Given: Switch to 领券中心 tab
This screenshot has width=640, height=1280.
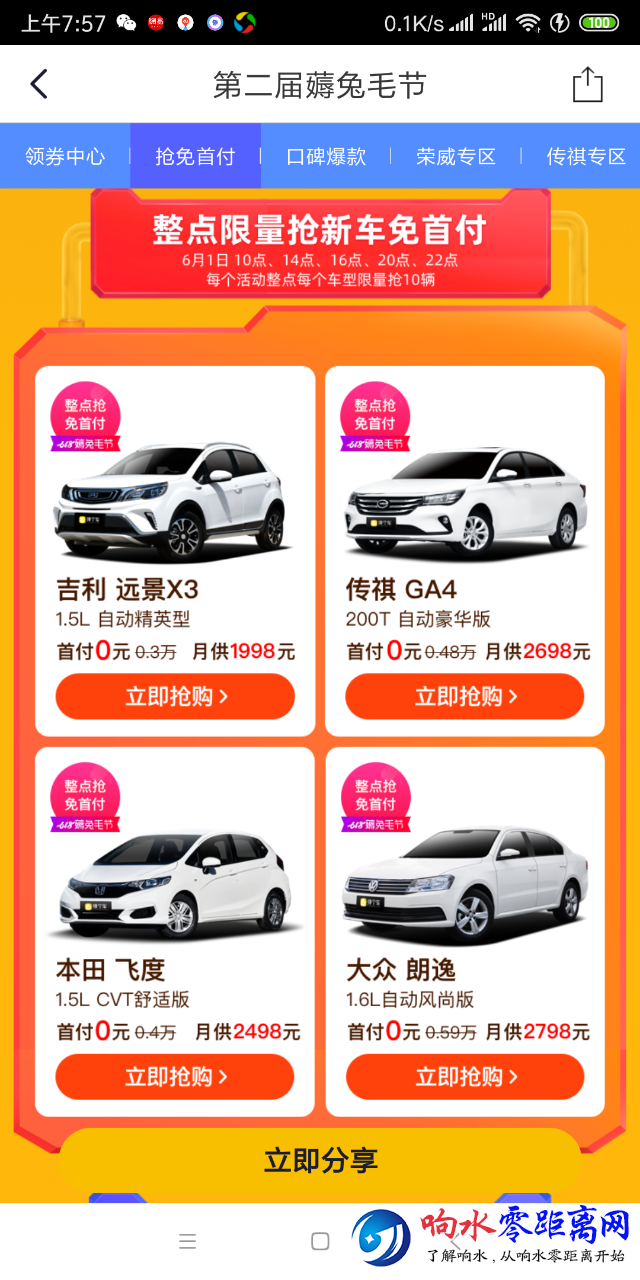Looking at the screenshot, I should (65, 156).
